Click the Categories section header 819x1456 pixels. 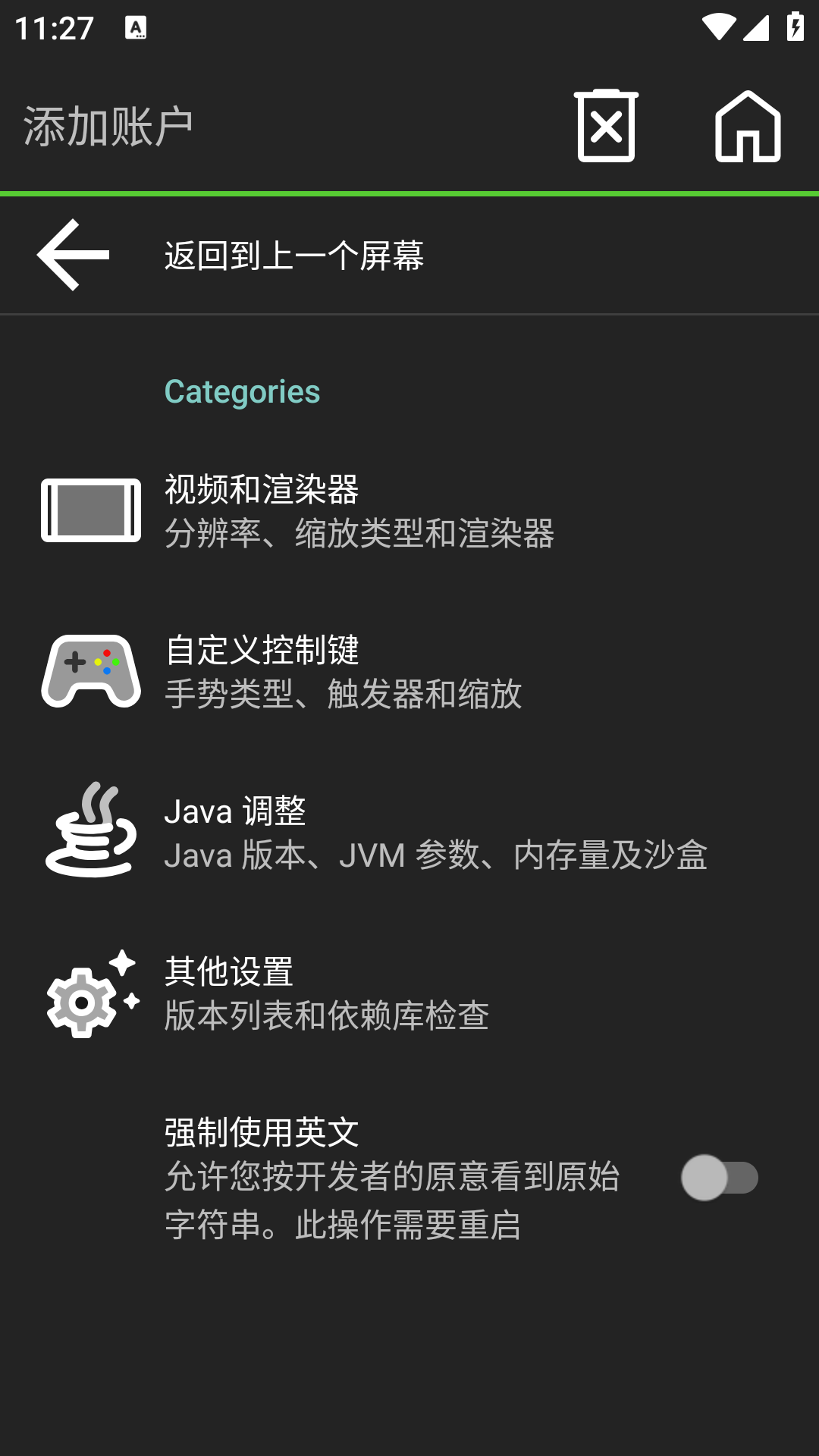pos(241,391)
